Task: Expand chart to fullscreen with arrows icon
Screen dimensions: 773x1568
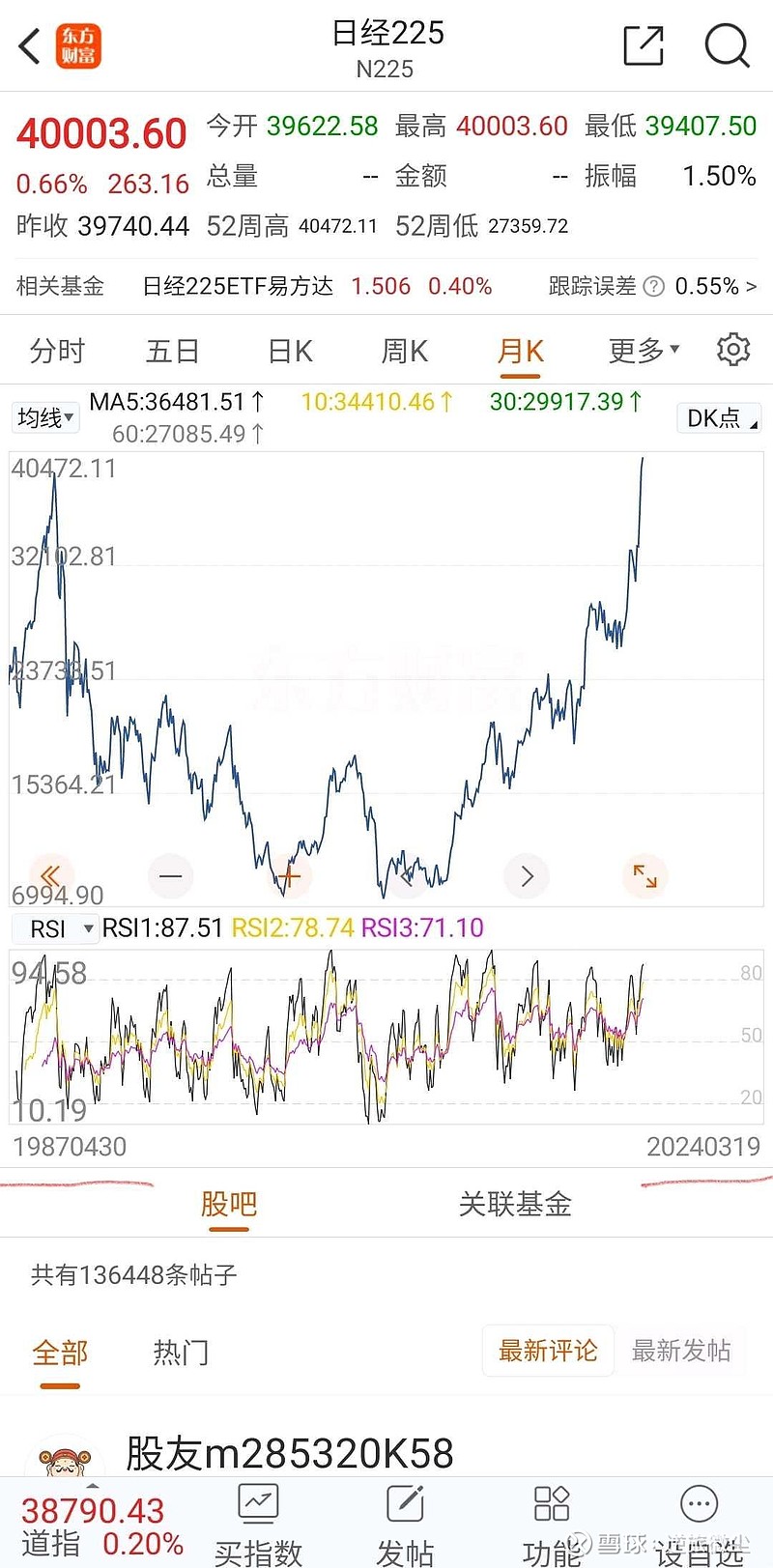Action: click(x=644, y=876)
